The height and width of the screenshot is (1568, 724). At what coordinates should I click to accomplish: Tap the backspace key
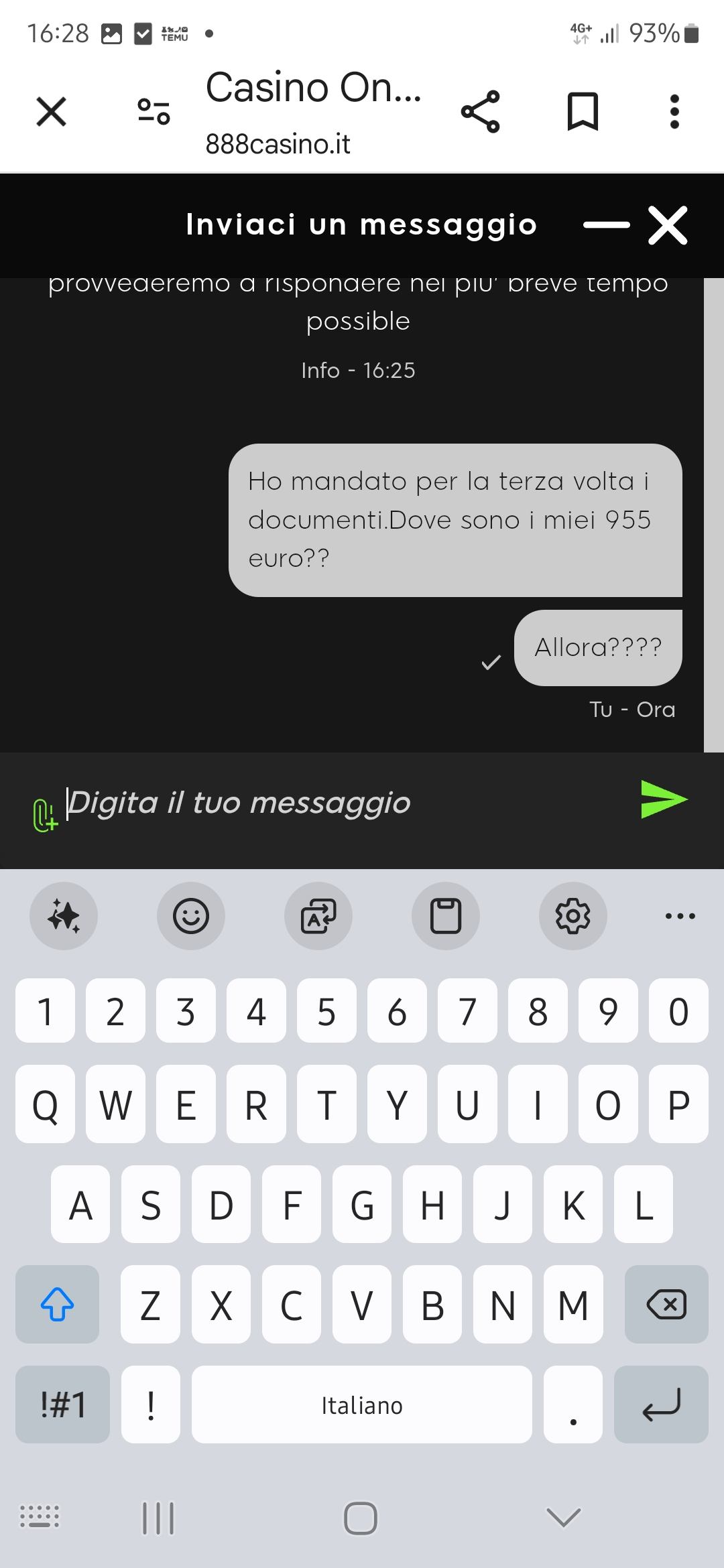666,1304
